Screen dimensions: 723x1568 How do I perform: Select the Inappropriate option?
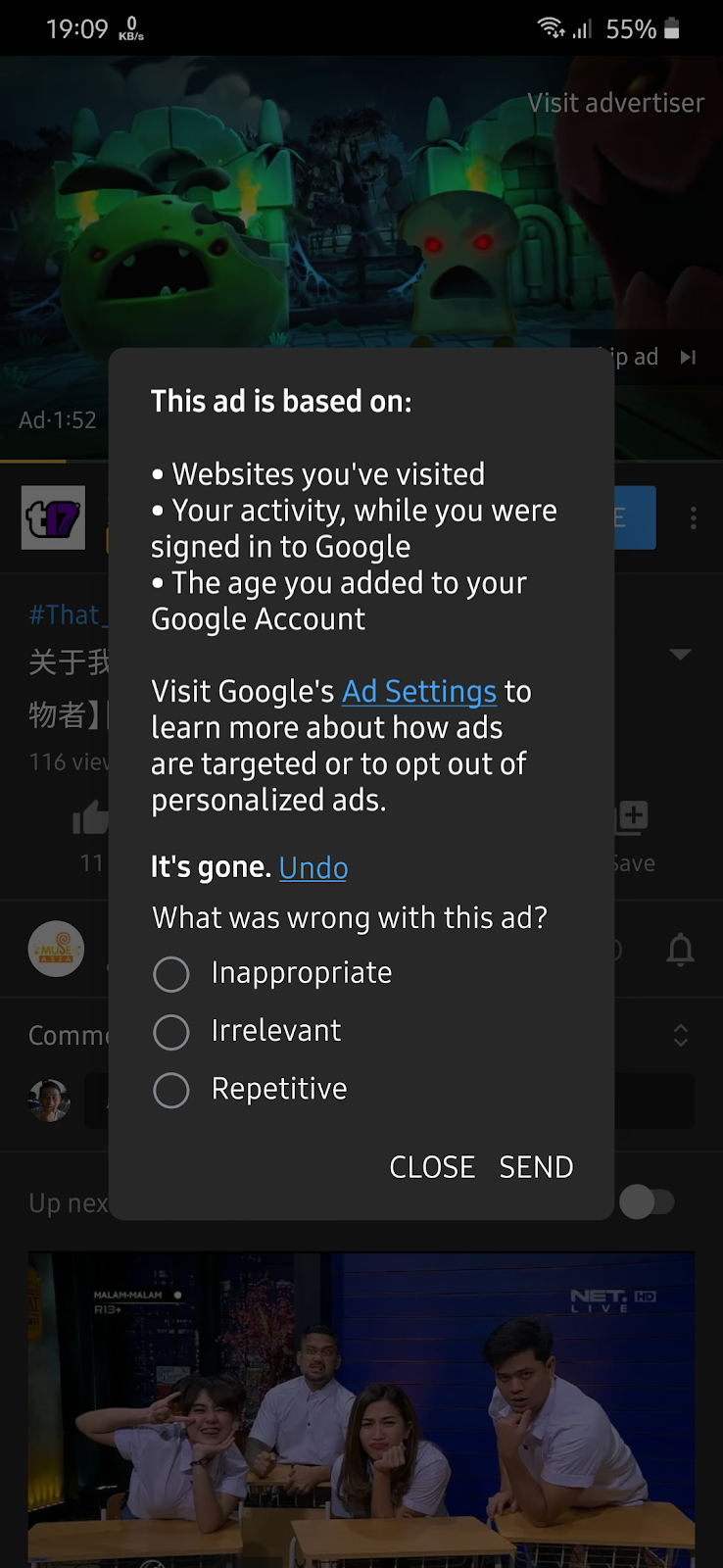coord(171,974)
